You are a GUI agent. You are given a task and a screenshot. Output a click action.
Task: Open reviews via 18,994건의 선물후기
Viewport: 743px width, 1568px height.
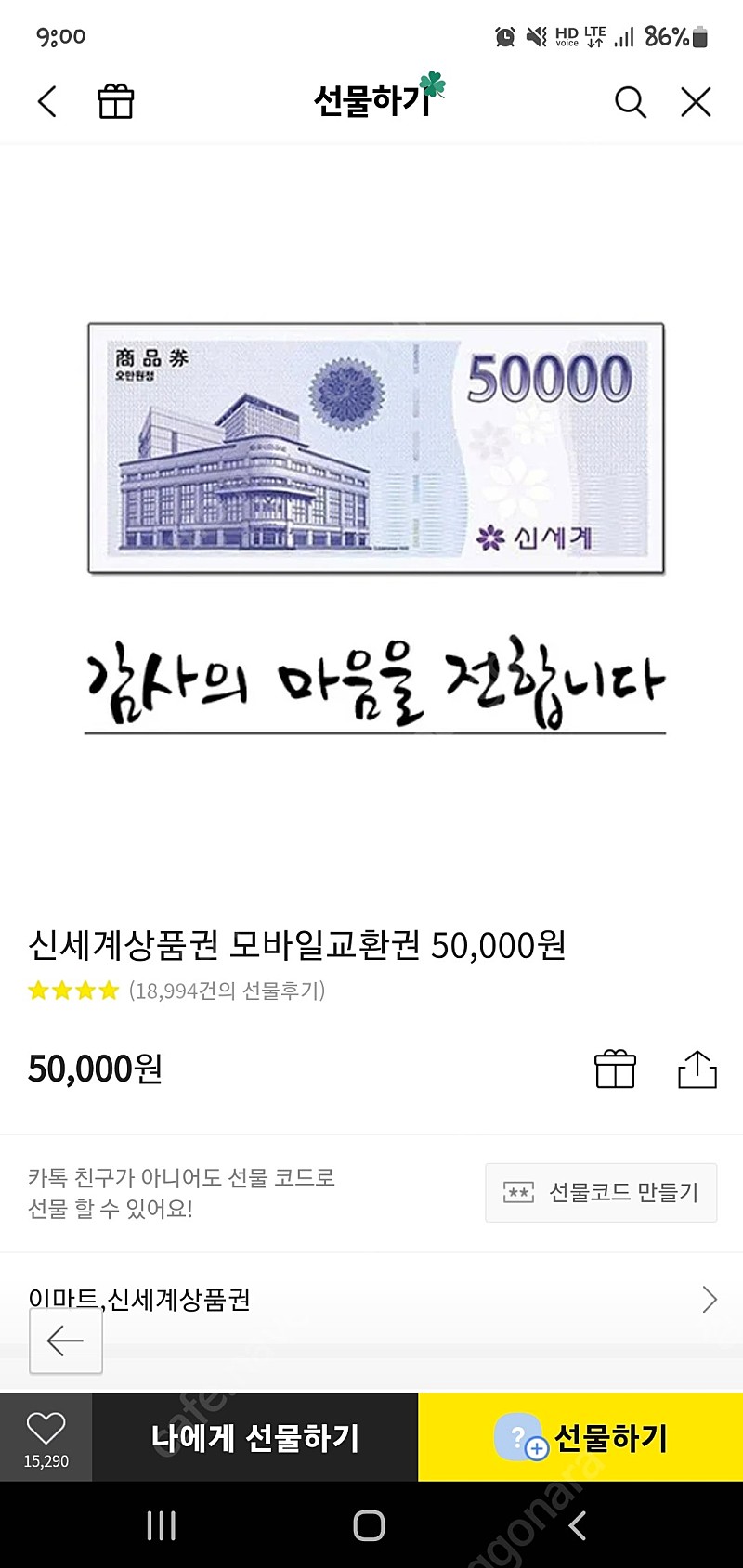[x=228, y=991]
